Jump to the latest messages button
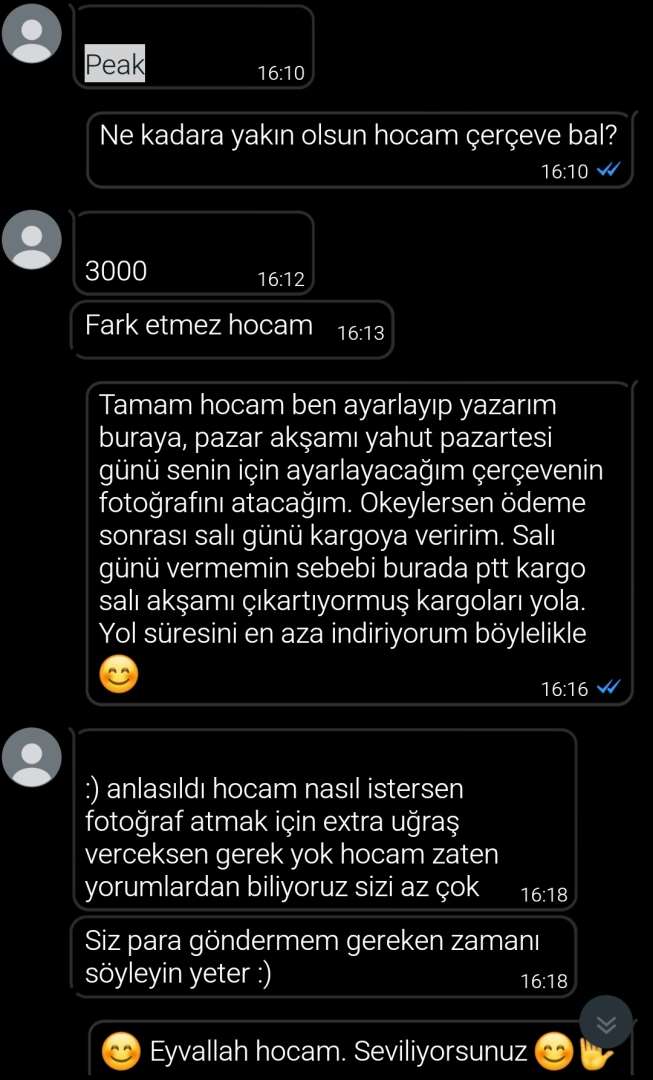Image resolution: width=653 pixels, height=1080 pixels. [605, 1023]
